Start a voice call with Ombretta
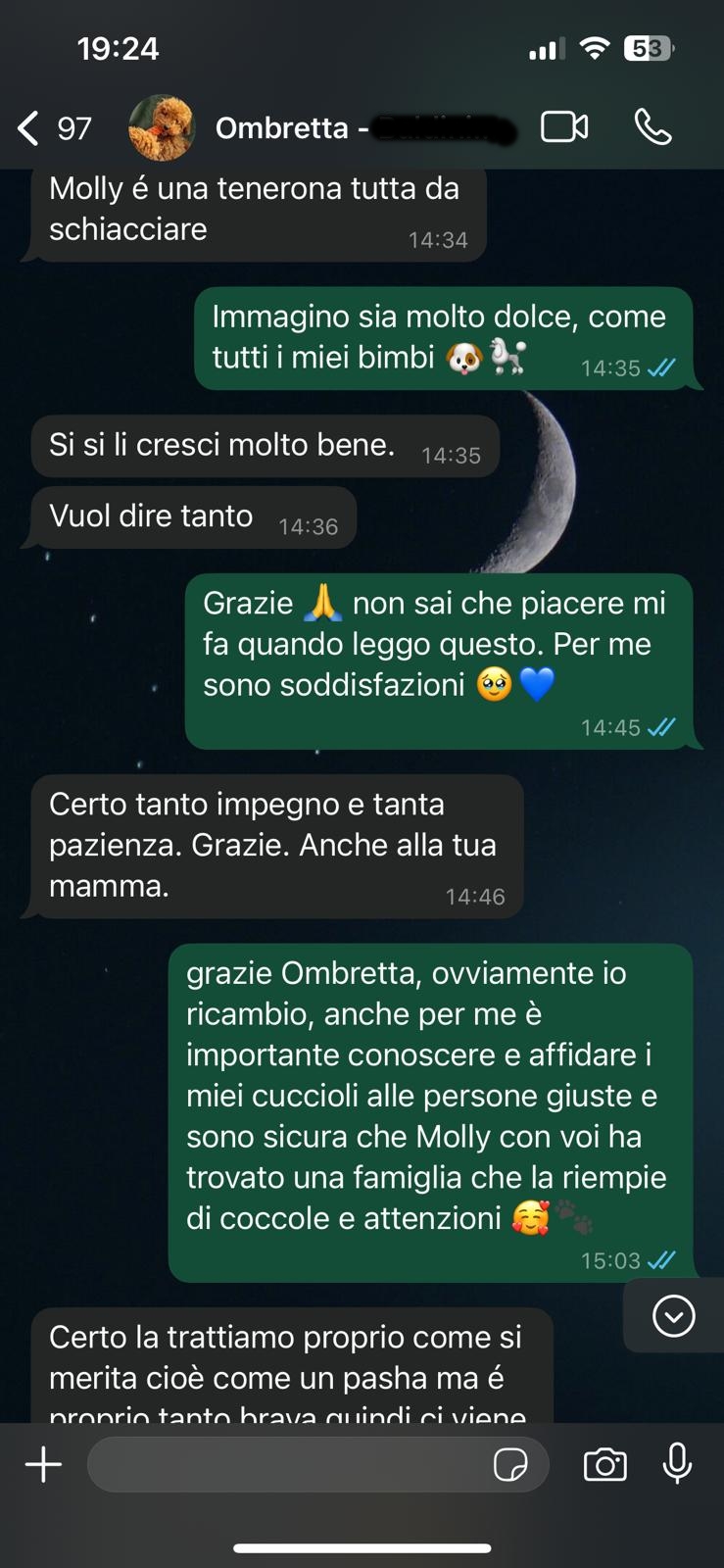Screen dimensions: 724x1568 (652, 127)
